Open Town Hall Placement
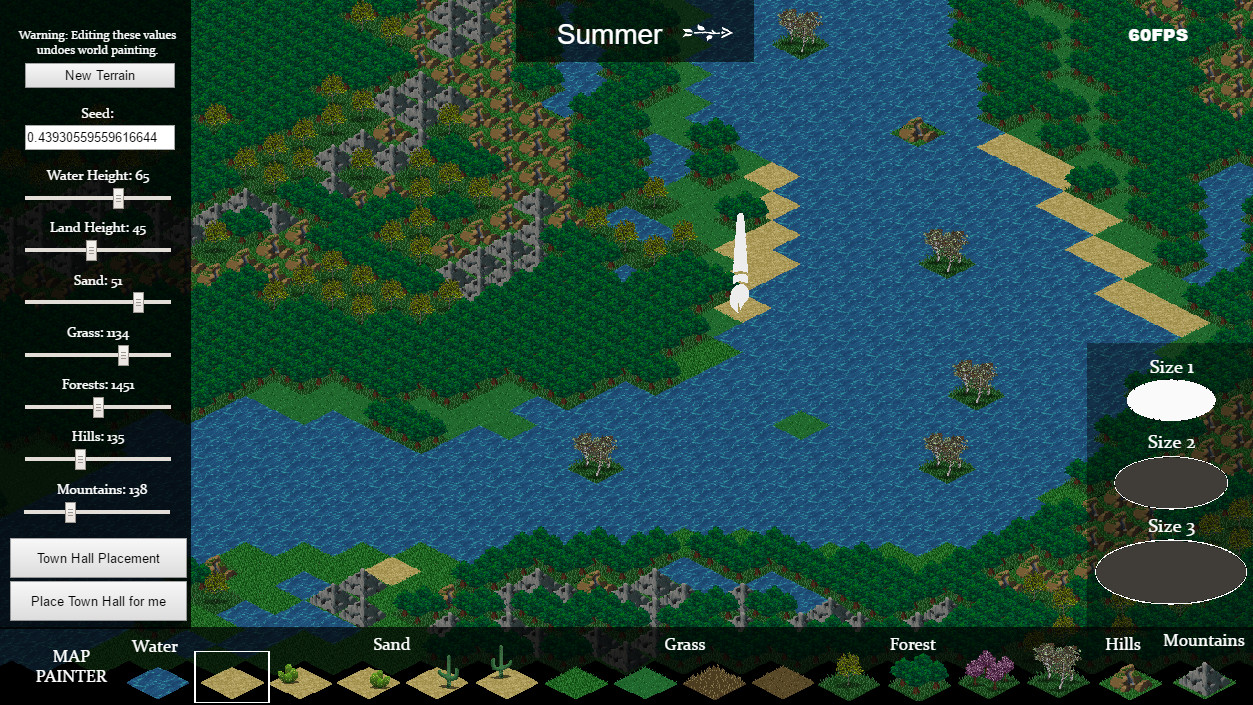The image size is (1253, 705). [99, 558]
